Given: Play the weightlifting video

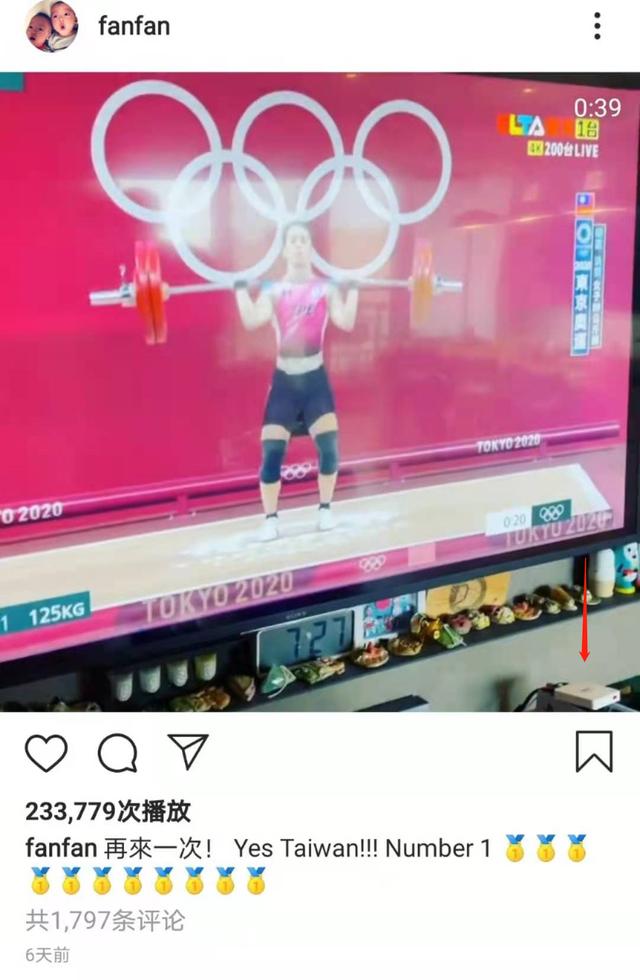Looking at the screenshot, I should pos(320,390).
